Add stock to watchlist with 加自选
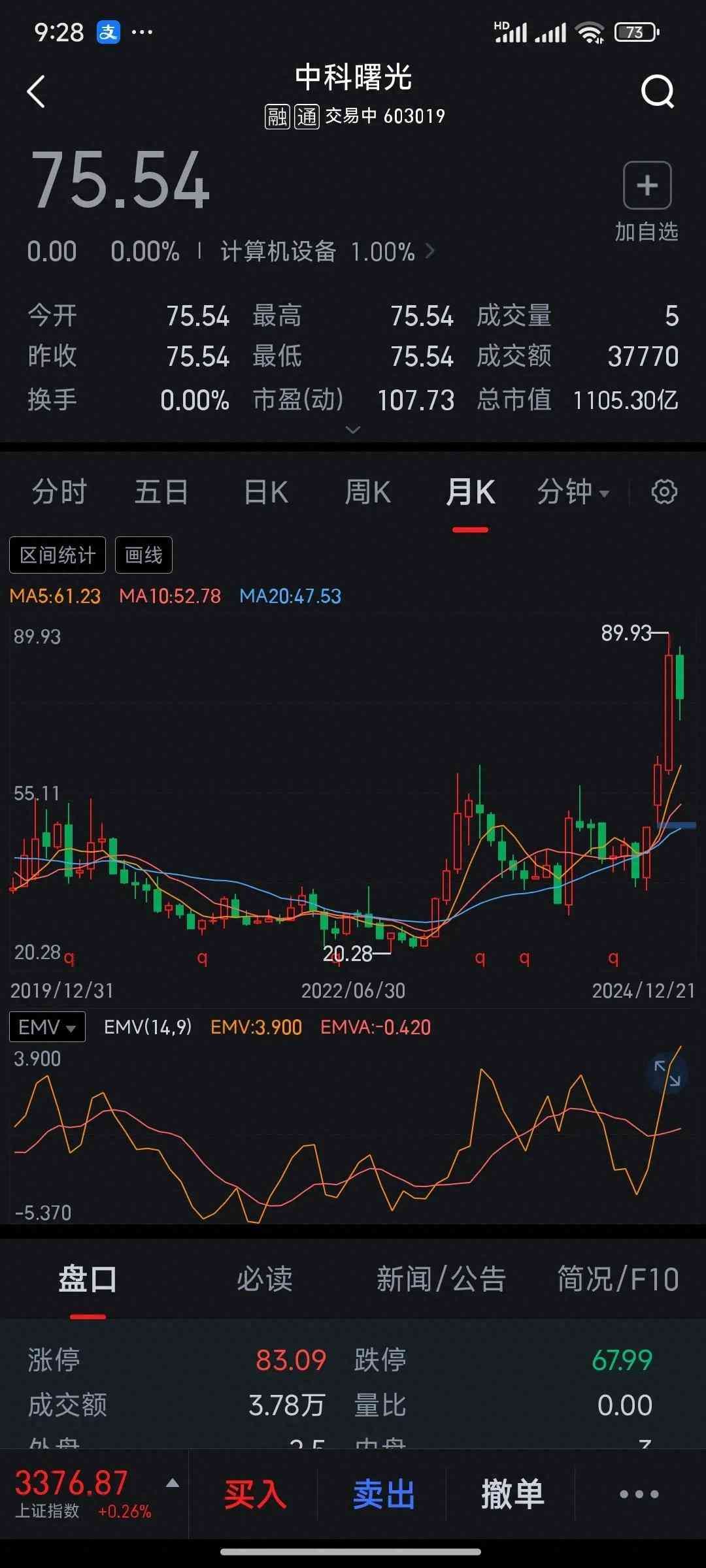This screenshot has width=706, height=1568. point(647,201)
